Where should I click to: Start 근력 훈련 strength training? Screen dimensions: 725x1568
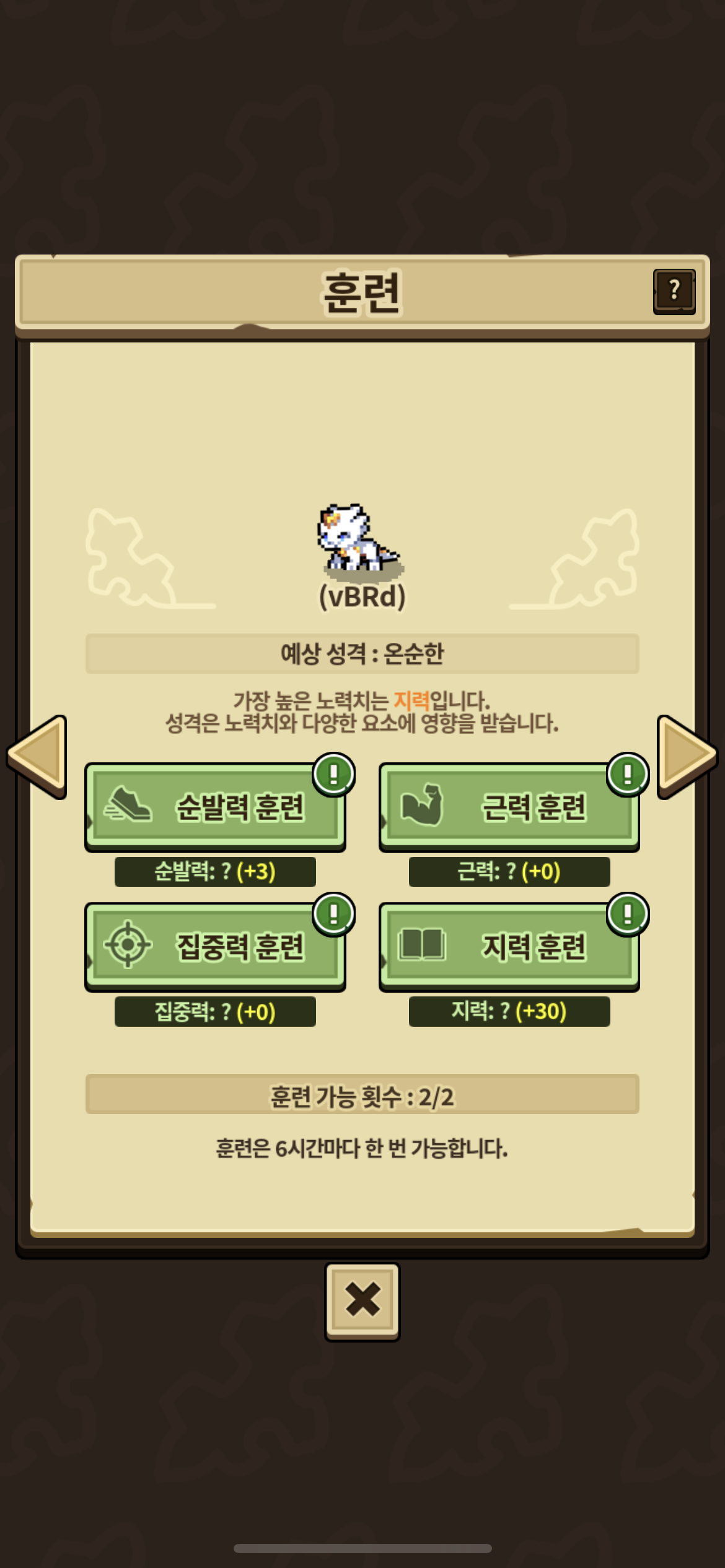(509, 807)
